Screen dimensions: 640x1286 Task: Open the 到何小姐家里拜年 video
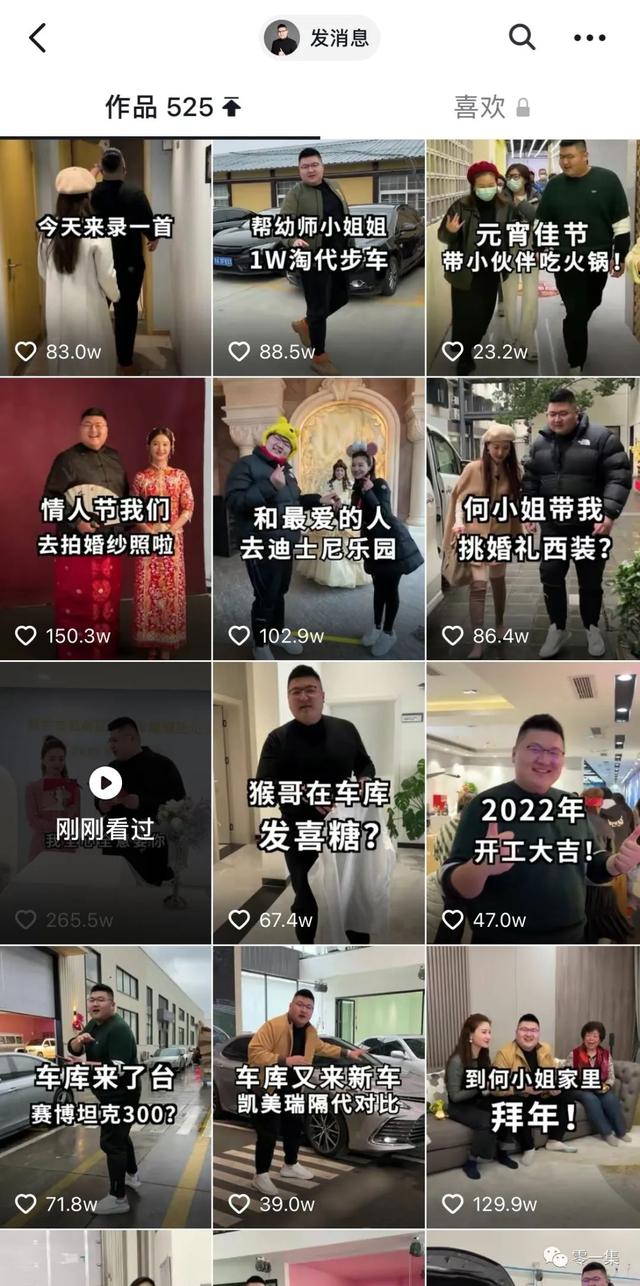tap(533, 1087)
